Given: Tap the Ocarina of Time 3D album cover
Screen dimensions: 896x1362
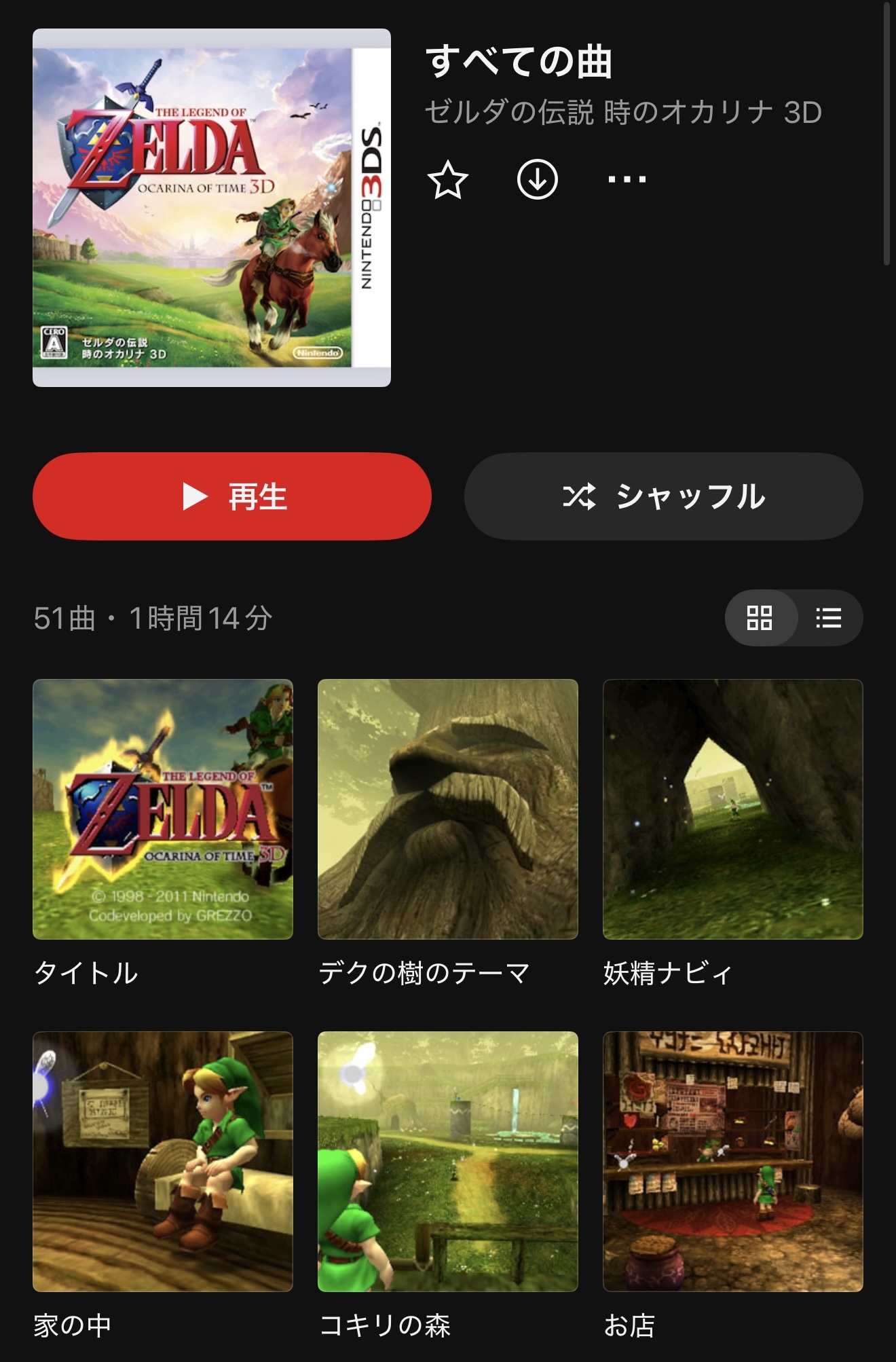Looking at the screenshot, I should point(212,208).
